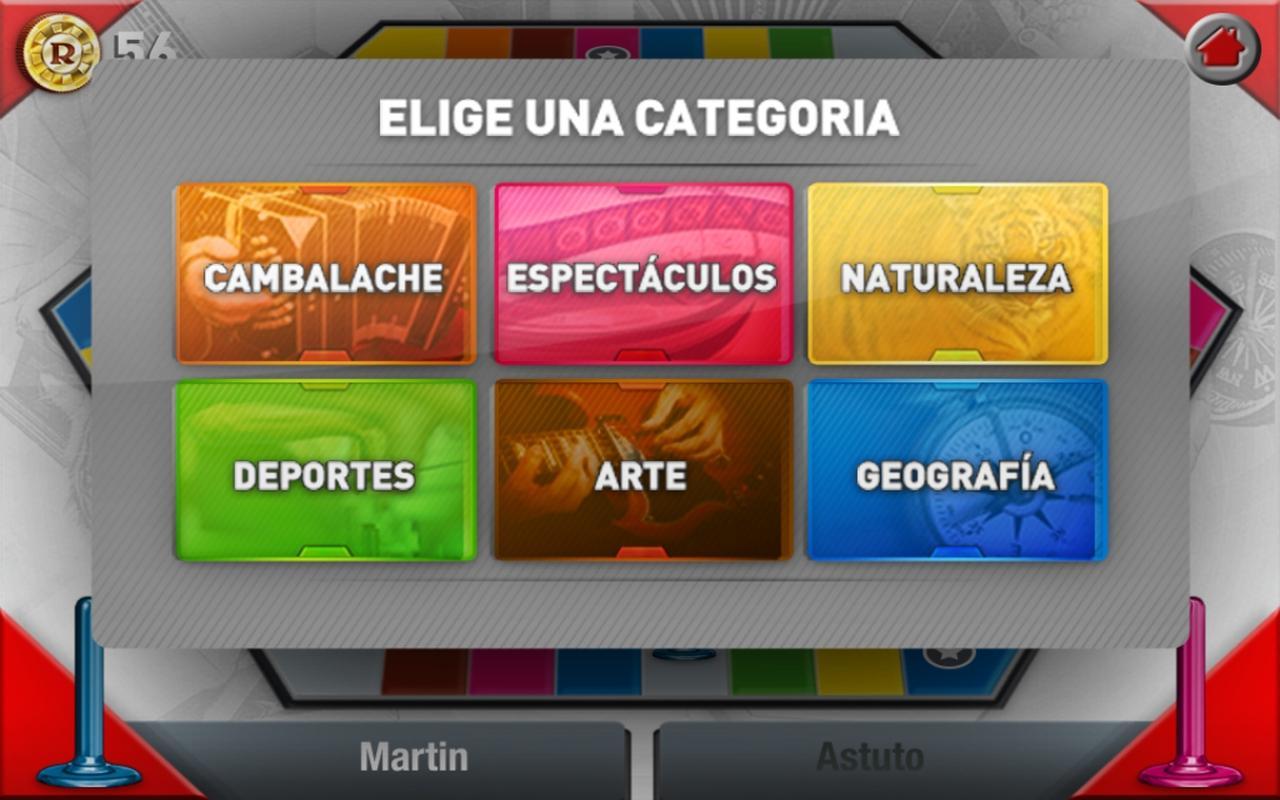
Task: Pick the Naturaleza category
Action: tap(957, 274)
